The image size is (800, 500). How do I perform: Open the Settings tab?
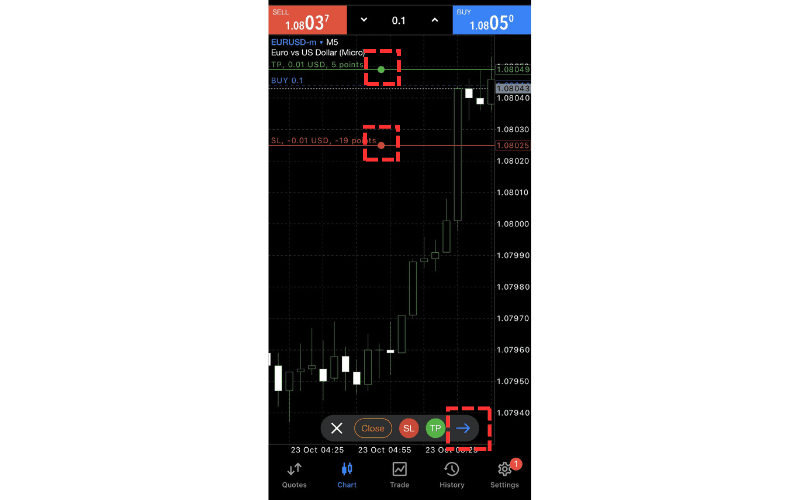pos(504,474)
